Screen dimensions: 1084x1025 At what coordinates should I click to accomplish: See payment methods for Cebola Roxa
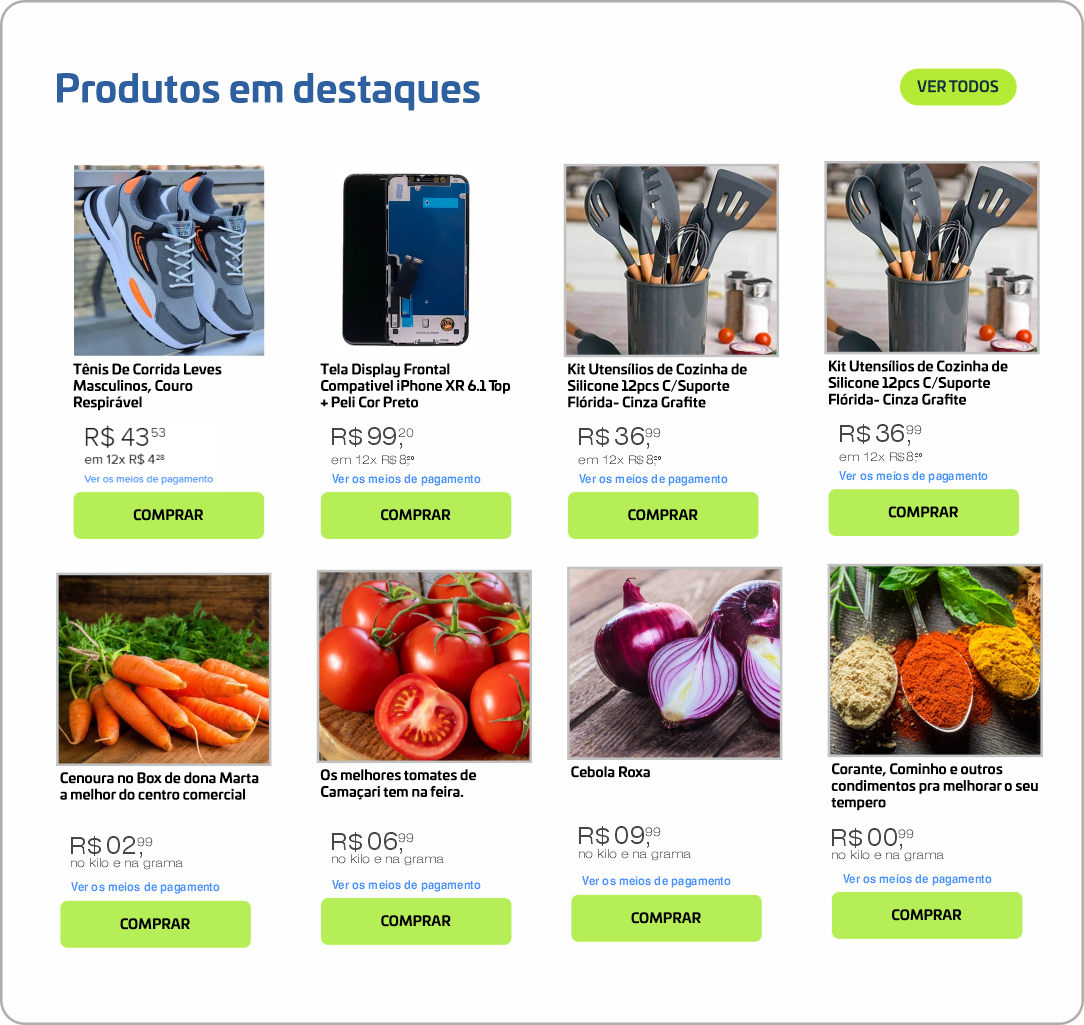coord(656,881)
